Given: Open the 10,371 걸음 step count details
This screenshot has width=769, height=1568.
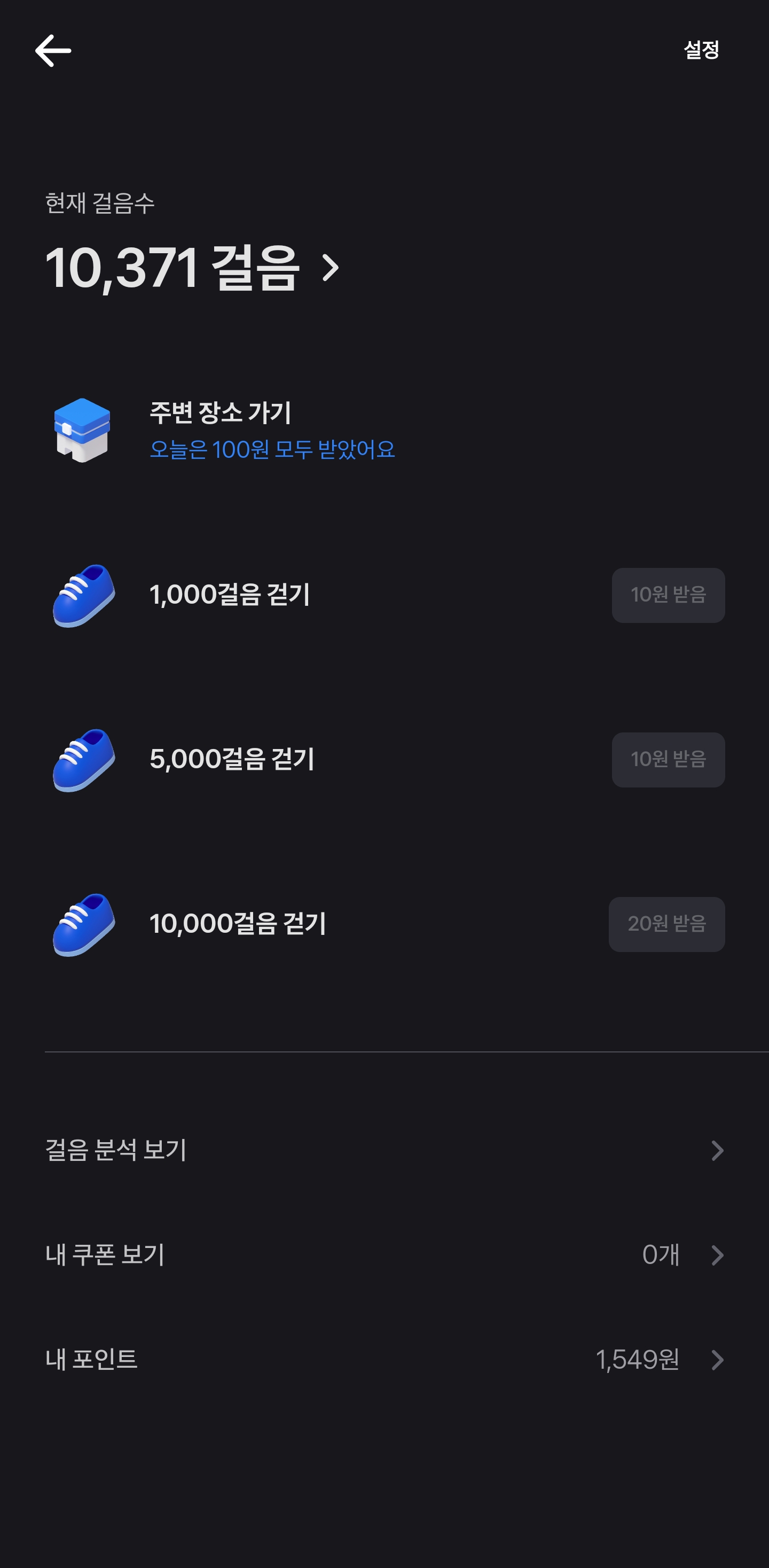Looking at the screenshot, I should 192,268.
